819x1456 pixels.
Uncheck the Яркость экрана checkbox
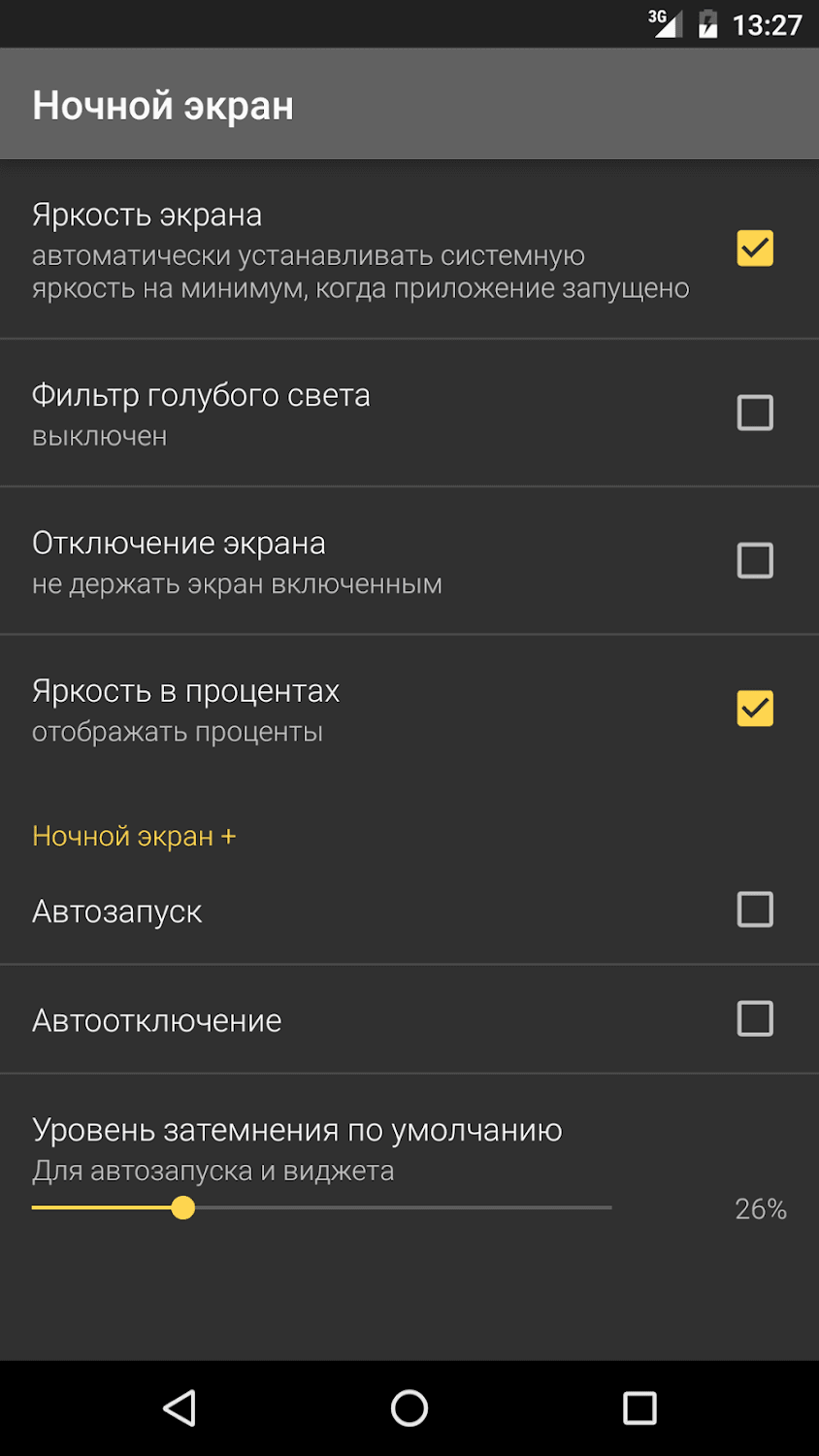(755, 248)
